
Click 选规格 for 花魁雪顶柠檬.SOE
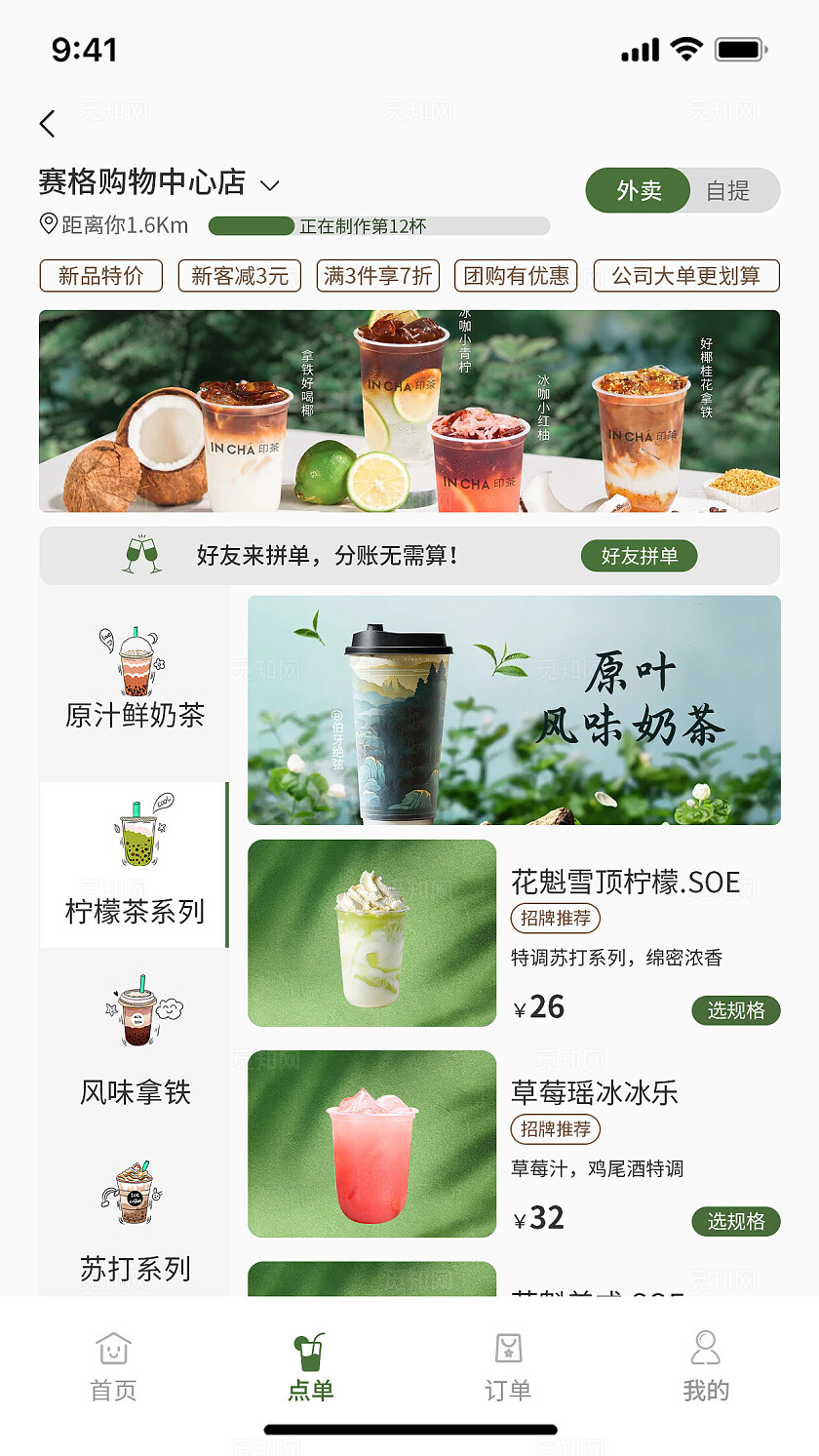point(736,1010)
